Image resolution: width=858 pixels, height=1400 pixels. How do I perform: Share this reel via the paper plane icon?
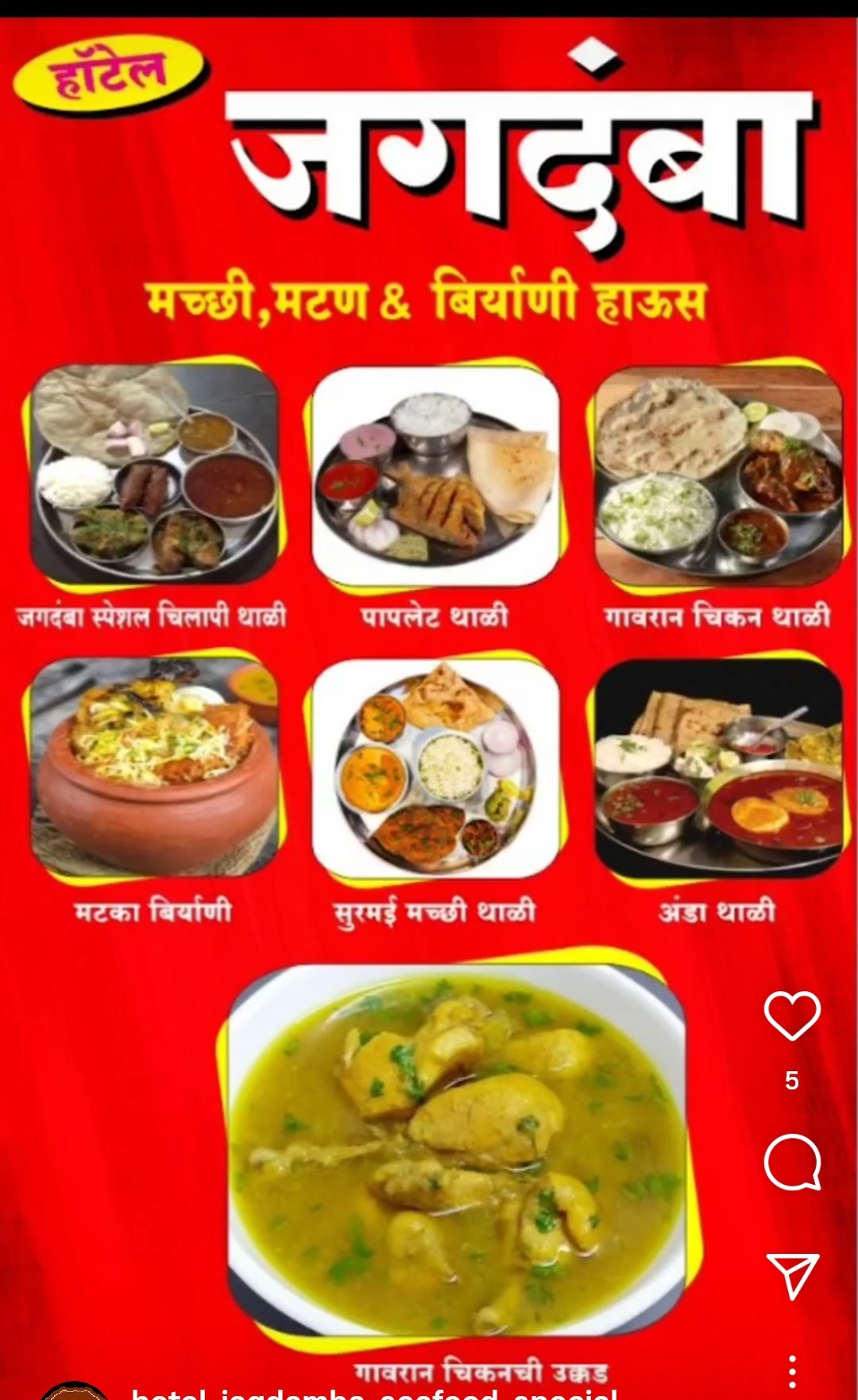tap(792, 1275)
